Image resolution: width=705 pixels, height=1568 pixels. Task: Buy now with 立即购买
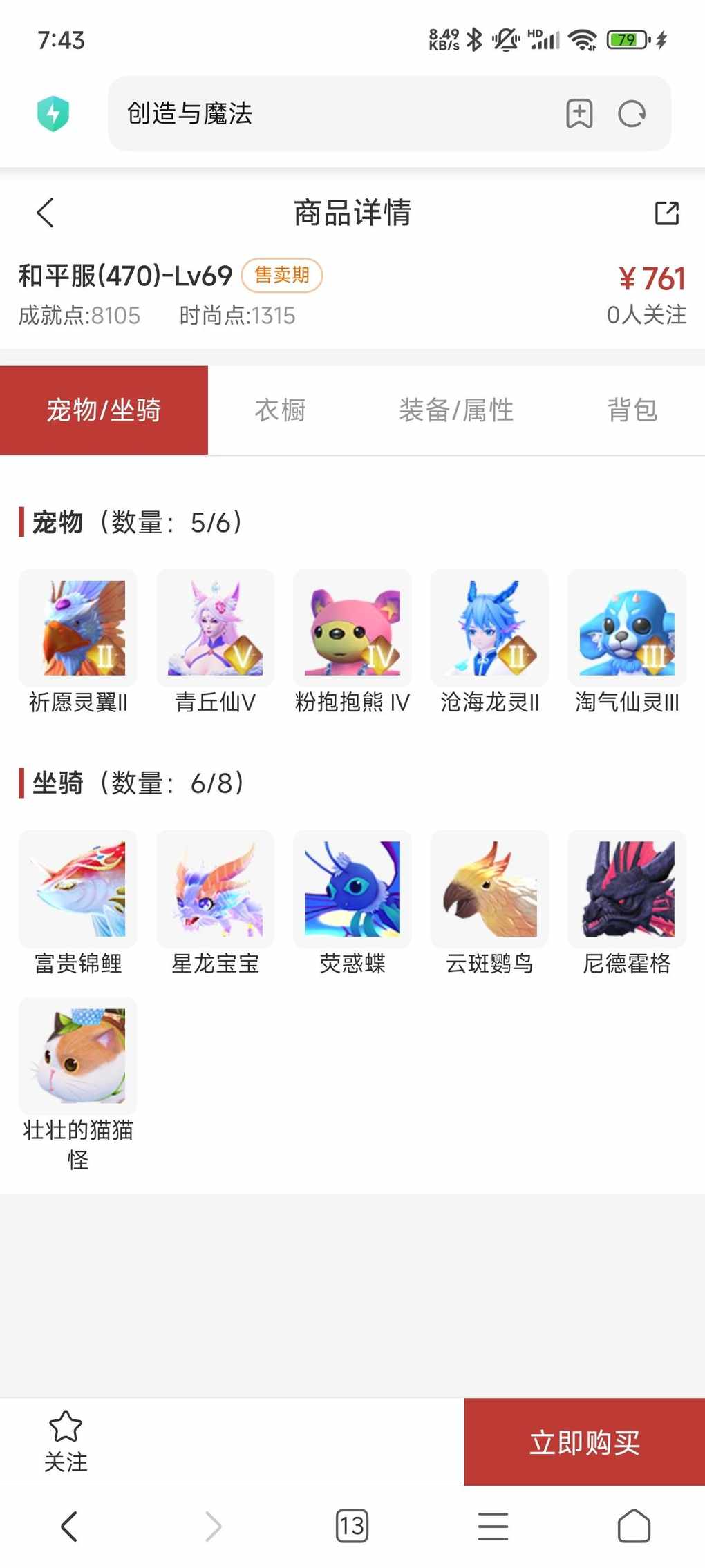585,1442
